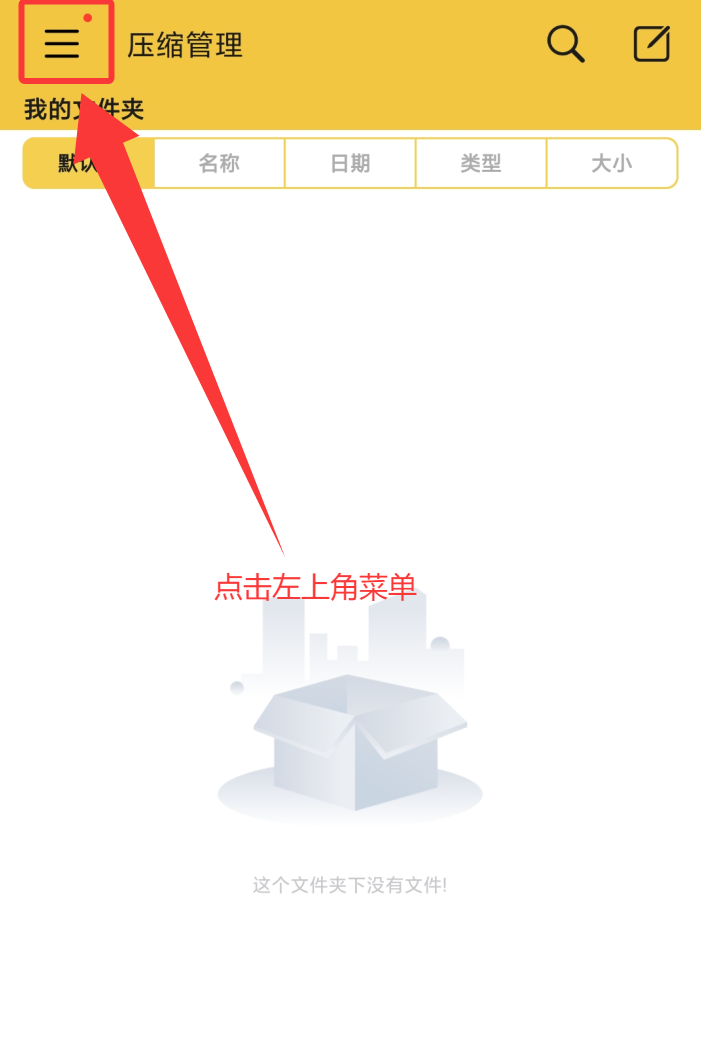Sort files by 类型

point(481,163)
